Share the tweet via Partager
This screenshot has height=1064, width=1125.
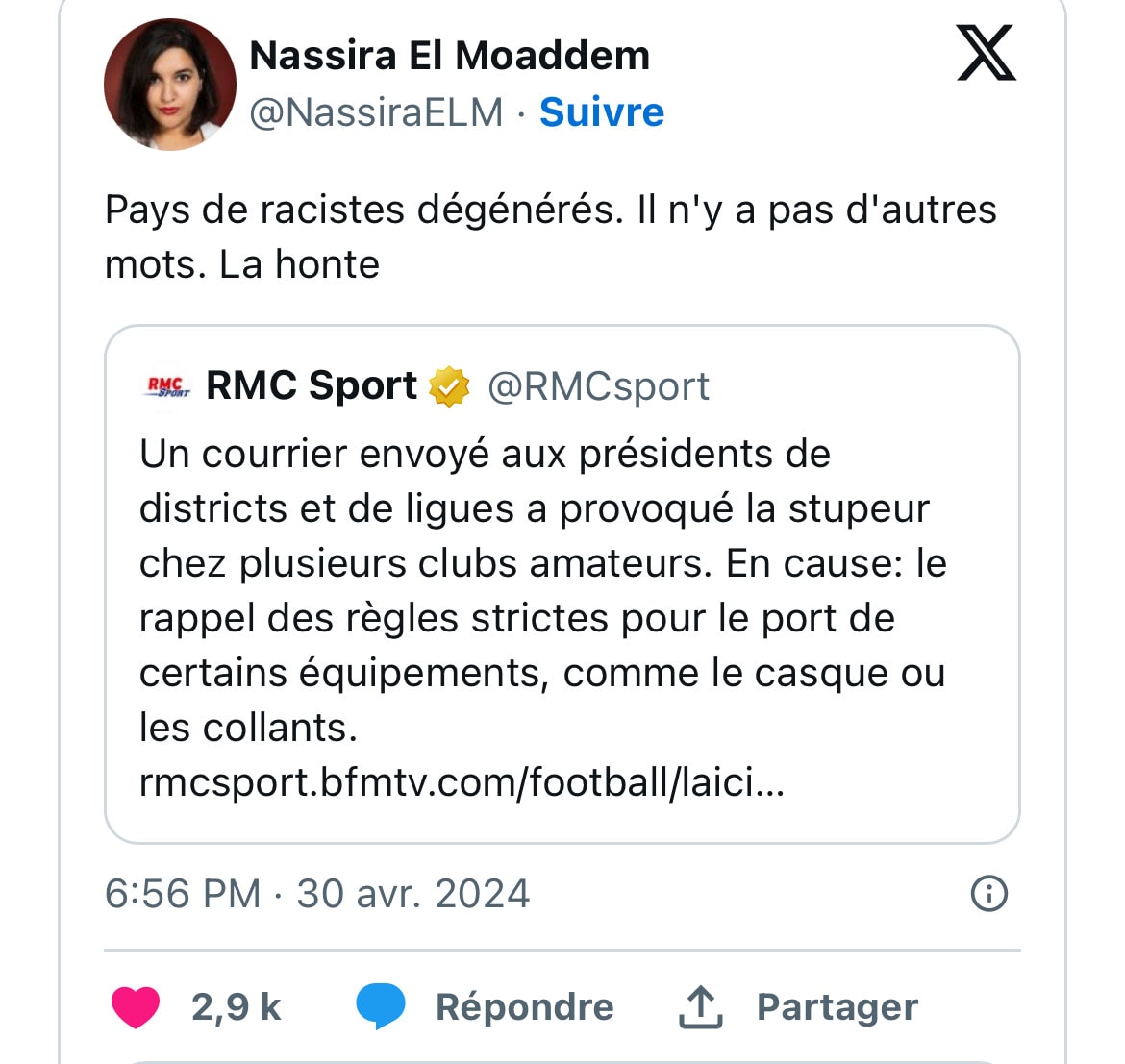(837, 1007)
